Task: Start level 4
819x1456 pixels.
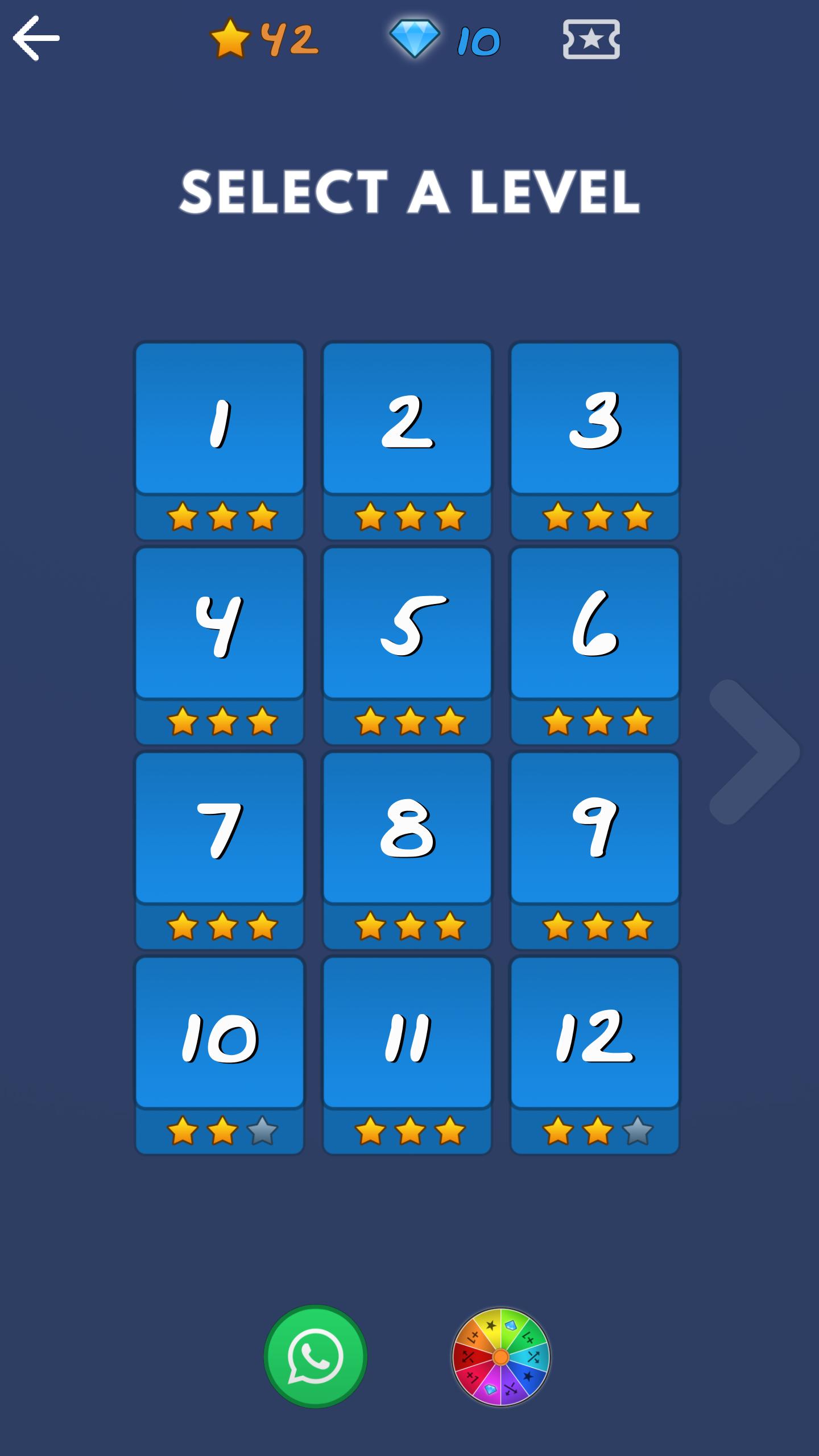Action: coord(220,646)
